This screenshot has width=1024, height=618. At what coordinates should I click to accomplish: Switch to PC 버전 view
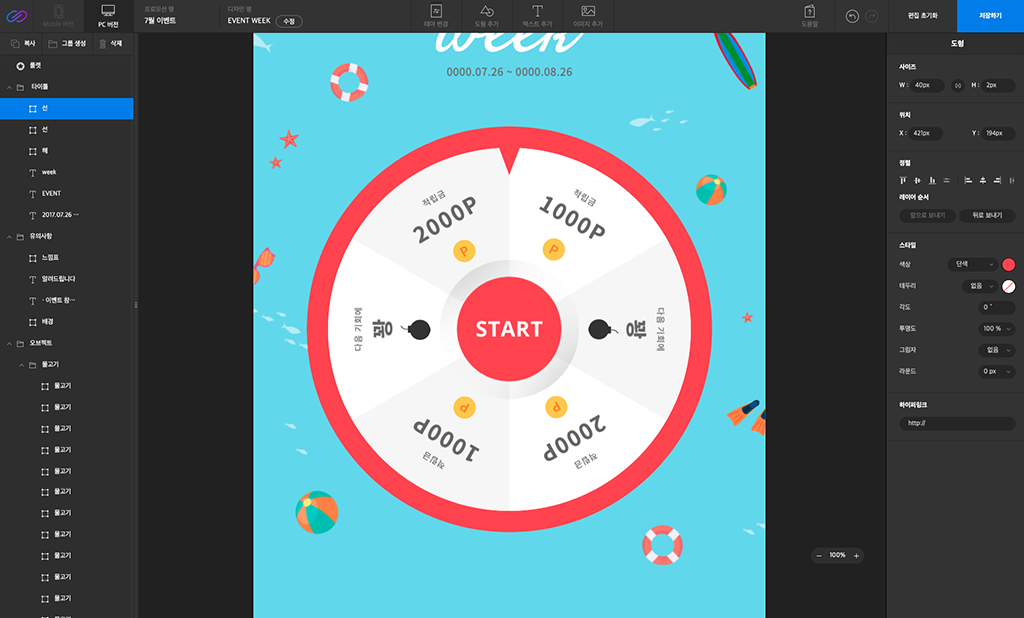coord(108,15)
